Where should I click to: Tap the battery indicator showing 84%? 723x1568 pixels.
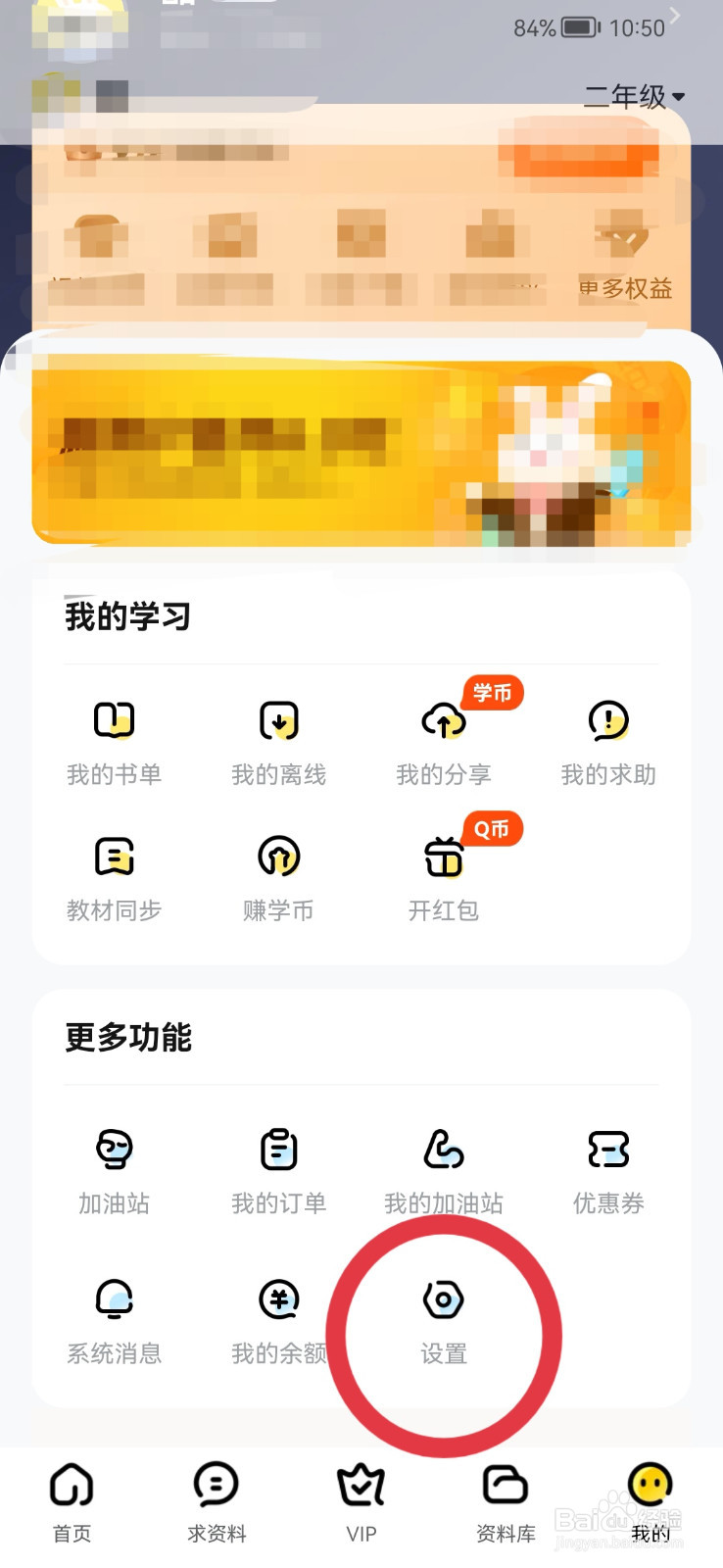pos(578,27)
